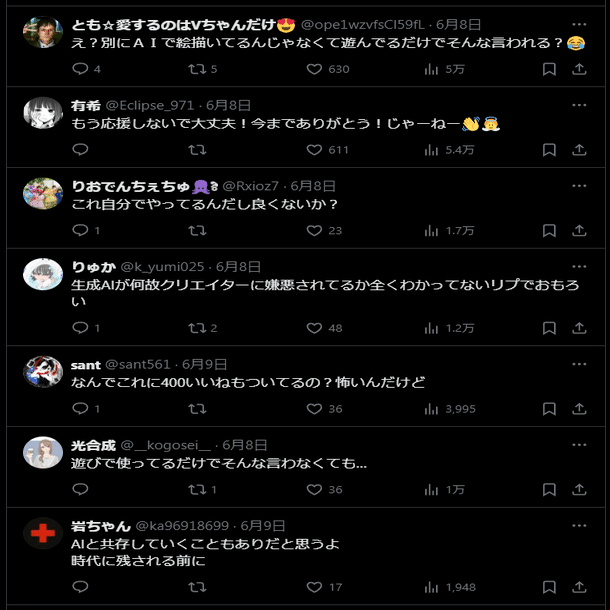
Task: Open overflow menu on 有希's tweet
Action: [579, 104]
